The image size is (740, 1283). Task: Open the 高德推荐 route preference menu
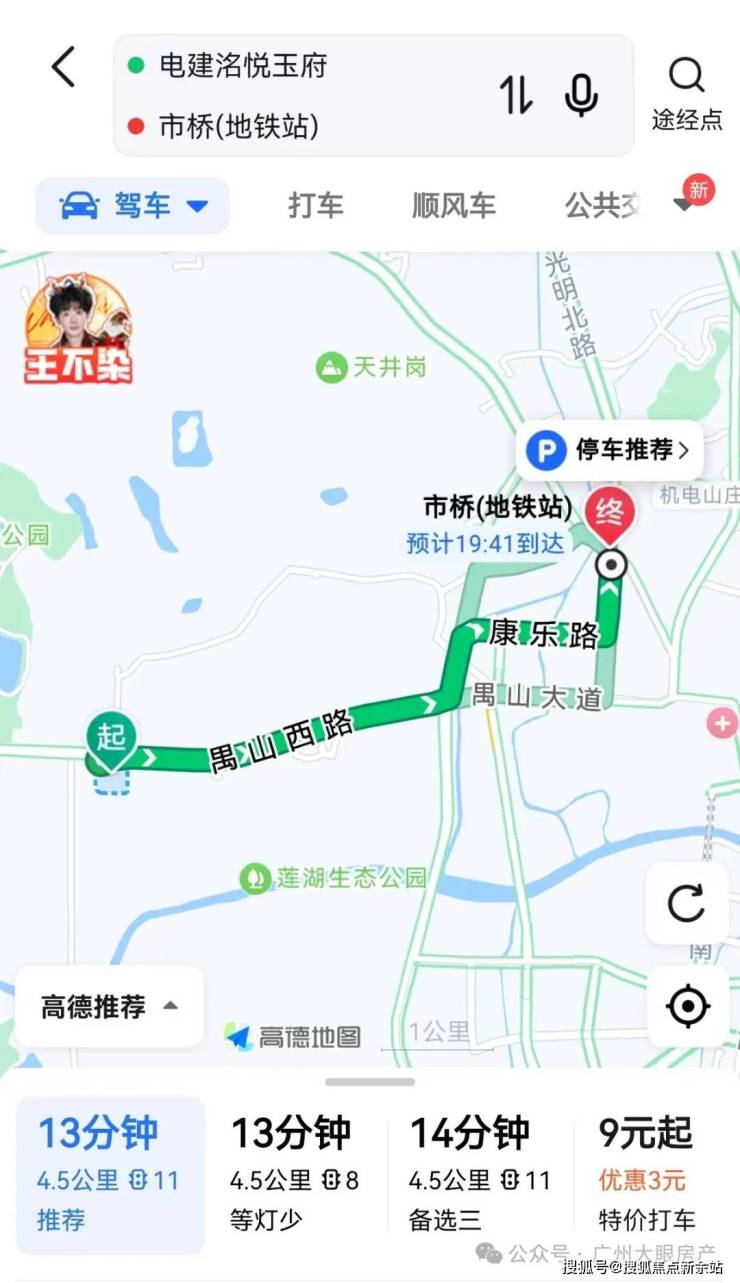tap(109, 1006)
